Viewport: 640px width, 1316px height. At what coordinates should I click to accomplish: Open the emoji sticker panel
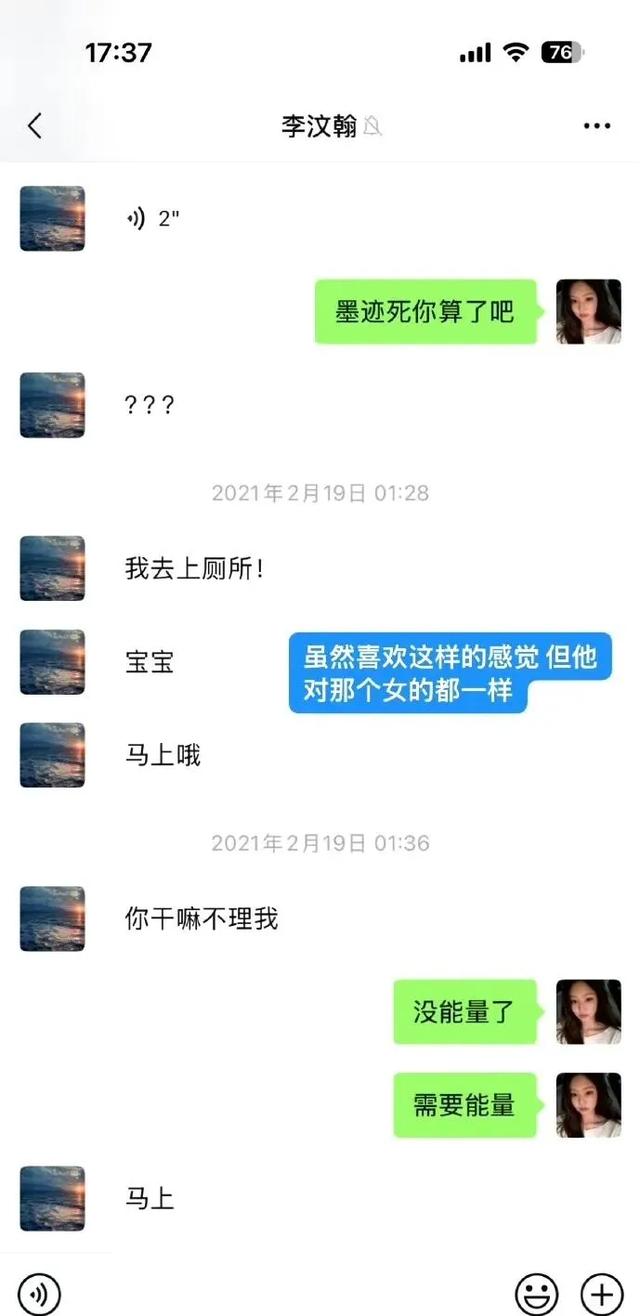tap(536, 1293)
